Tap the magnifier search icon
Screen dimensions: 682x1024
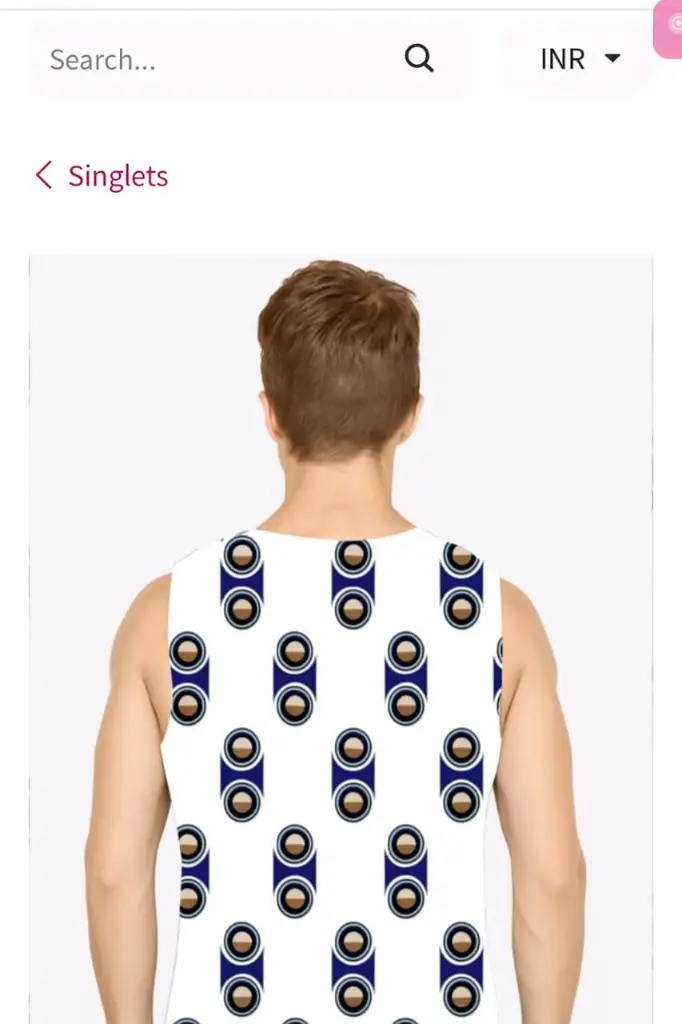(419, 59)
